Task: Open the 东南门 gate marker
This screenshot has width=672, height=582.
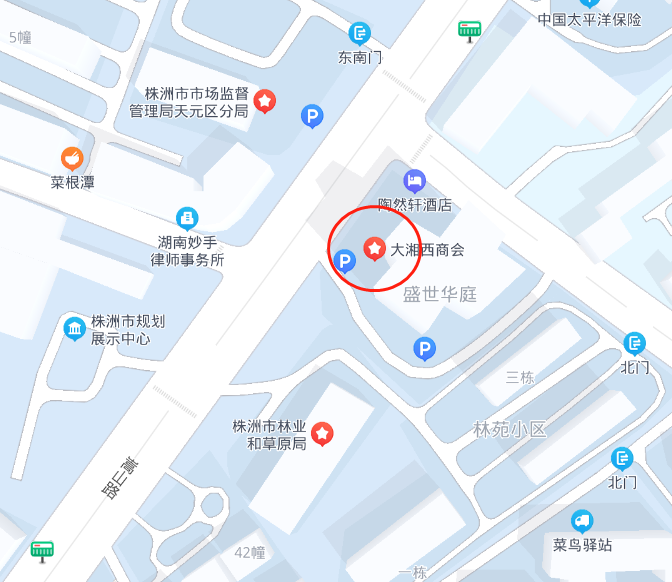Action: (x=359, y=33)
